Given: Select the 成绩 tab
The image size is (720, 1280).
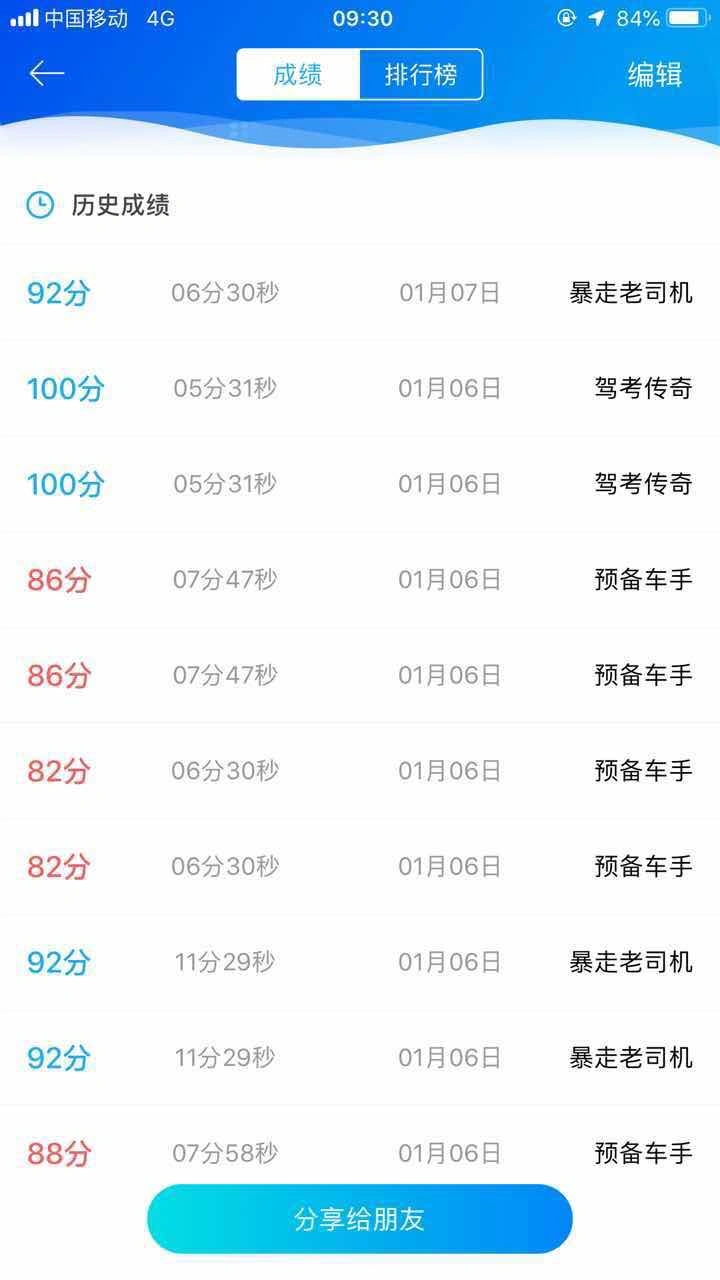Looking at the screenshot, I should tap(298, 74).
